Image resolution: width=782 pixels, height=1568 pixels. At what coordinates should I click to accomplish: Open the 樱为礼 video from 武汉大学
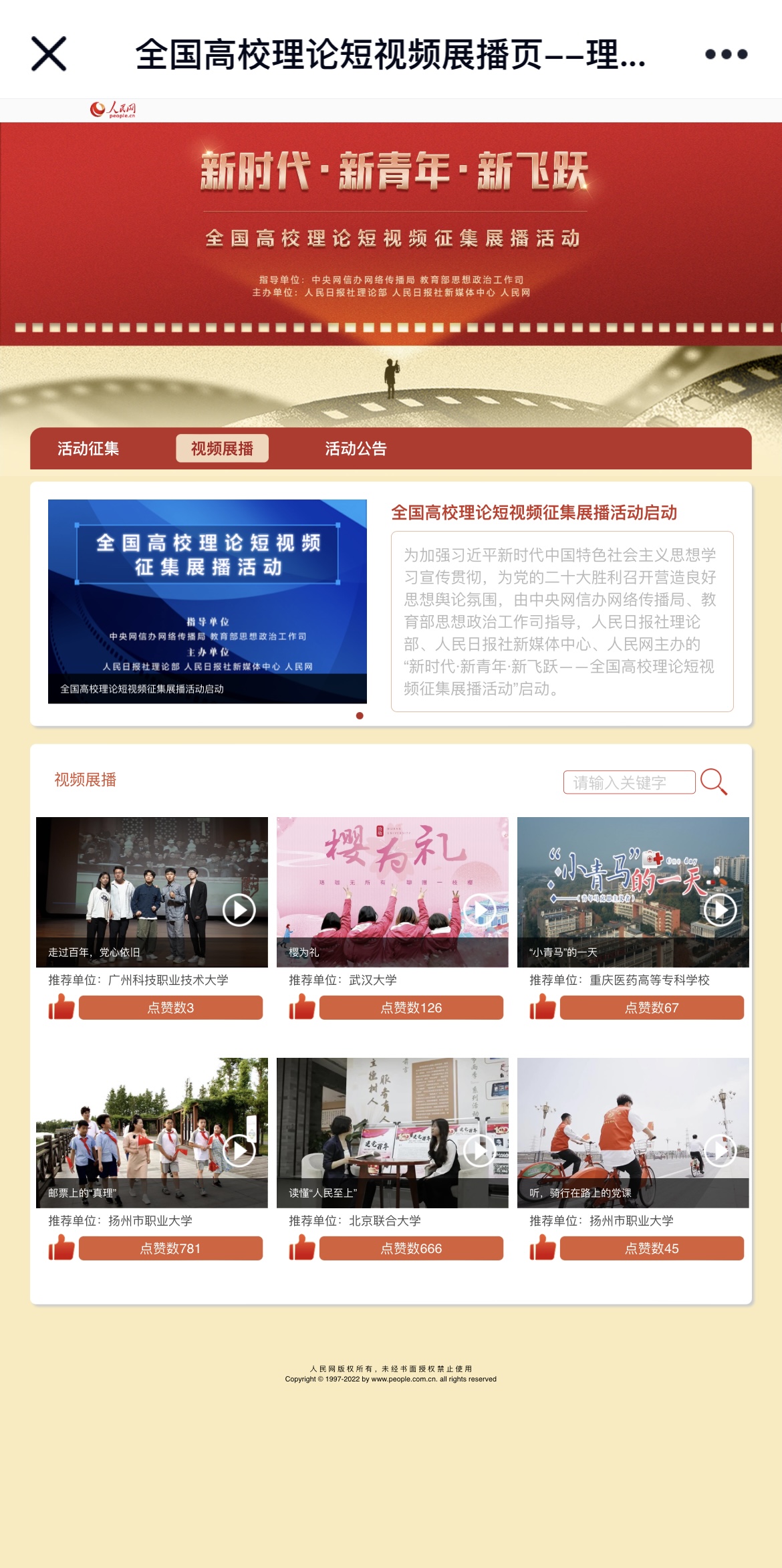(x=479, y=910)
